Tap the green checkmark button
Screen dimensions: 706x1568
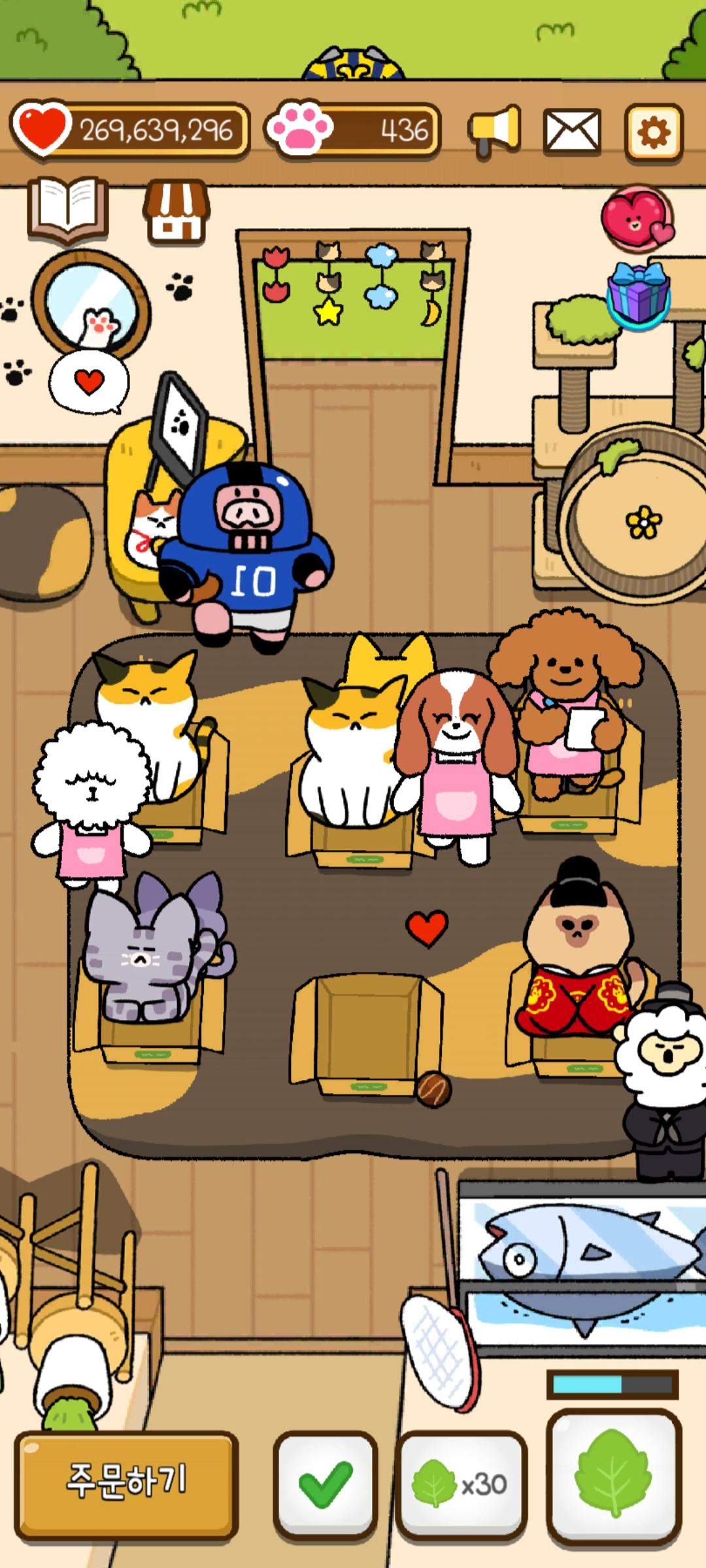pos(326,1483)
